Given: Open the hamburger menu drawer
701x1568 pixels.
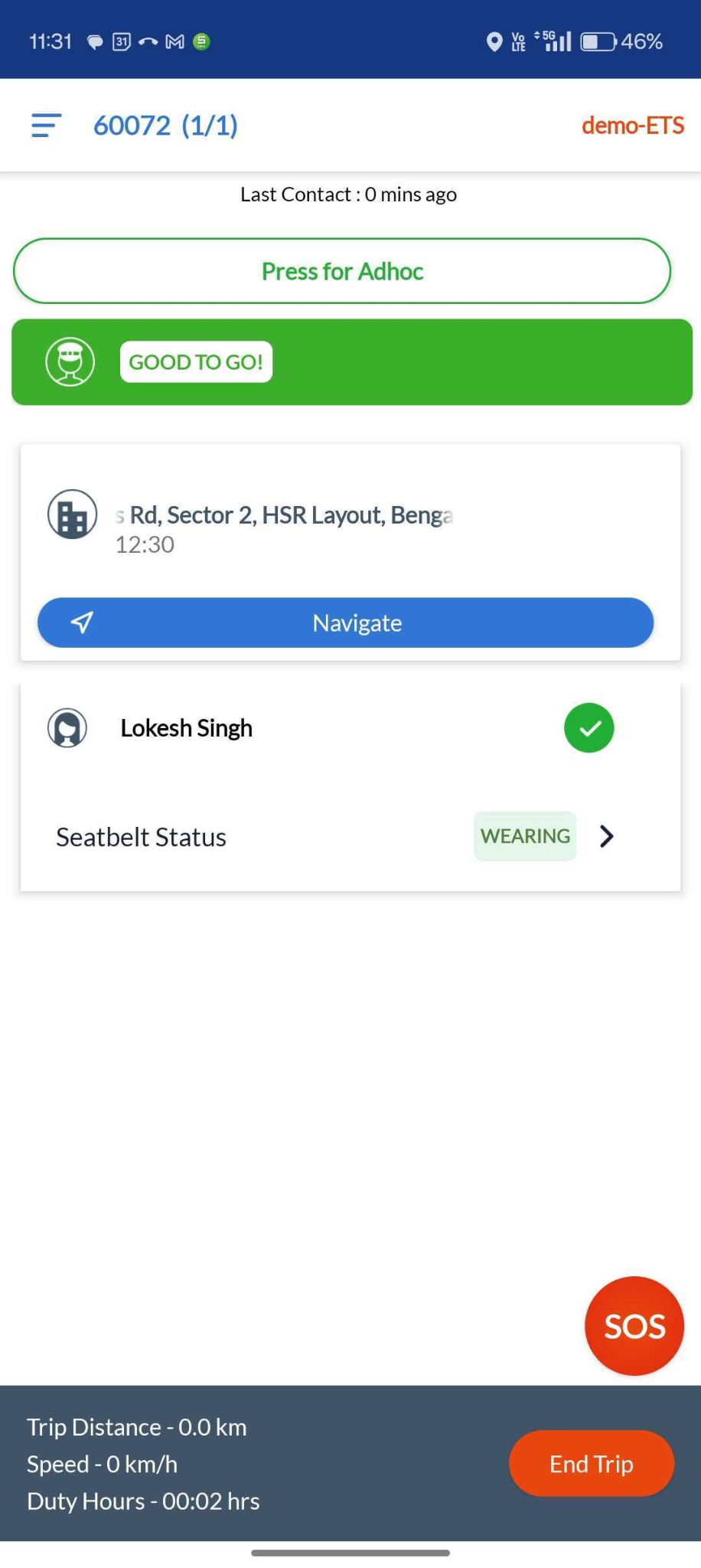Looking at the screenshot, I should 46,126.
